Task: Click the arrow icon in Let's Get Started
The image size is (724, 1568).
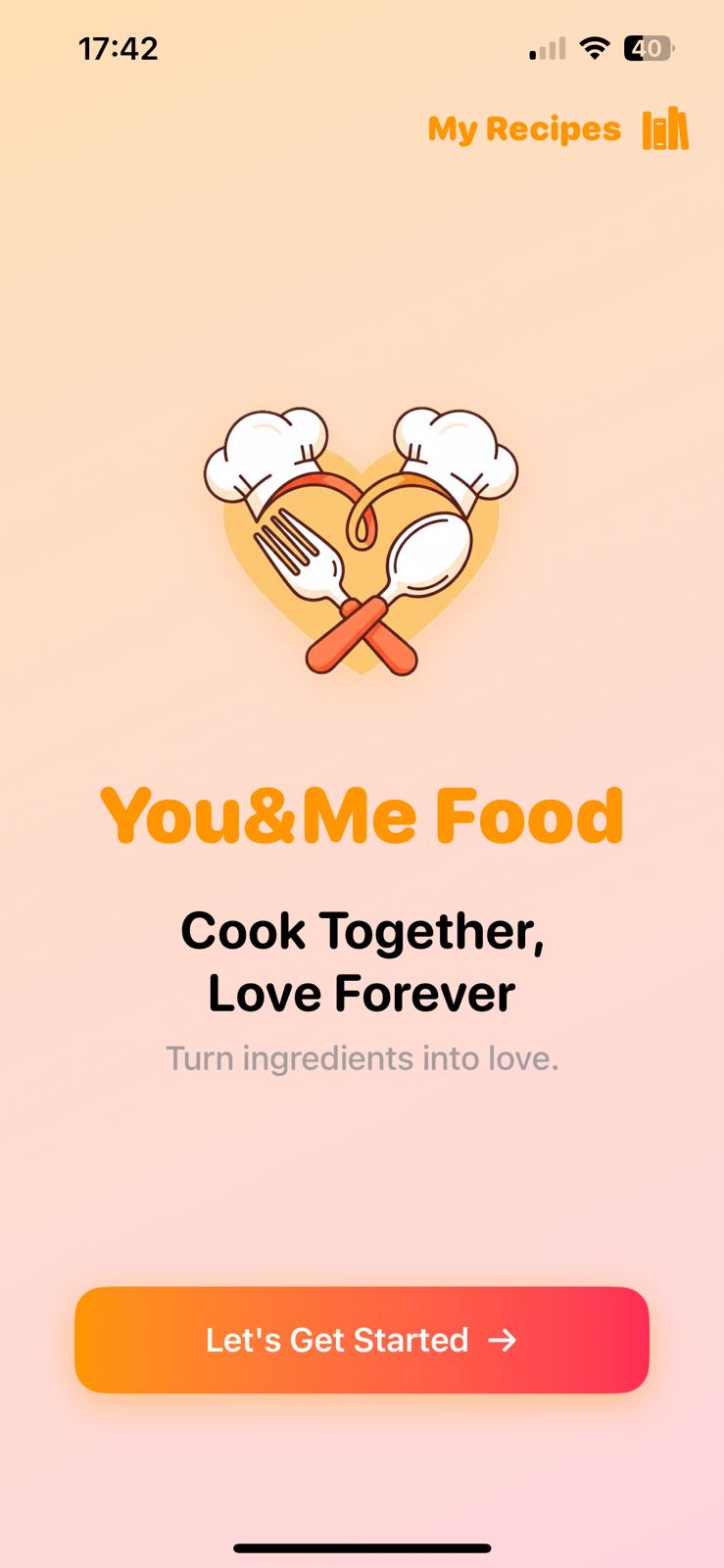Action: 504,1340
